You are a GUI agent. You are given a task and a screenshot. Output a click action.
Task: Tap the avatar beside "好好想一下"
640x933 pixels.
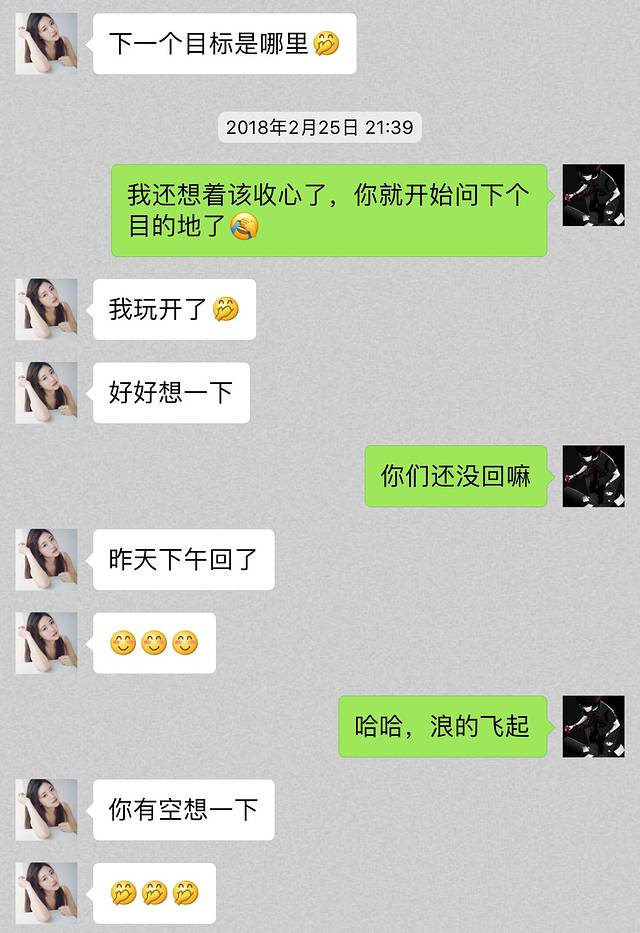click(46, 392)
